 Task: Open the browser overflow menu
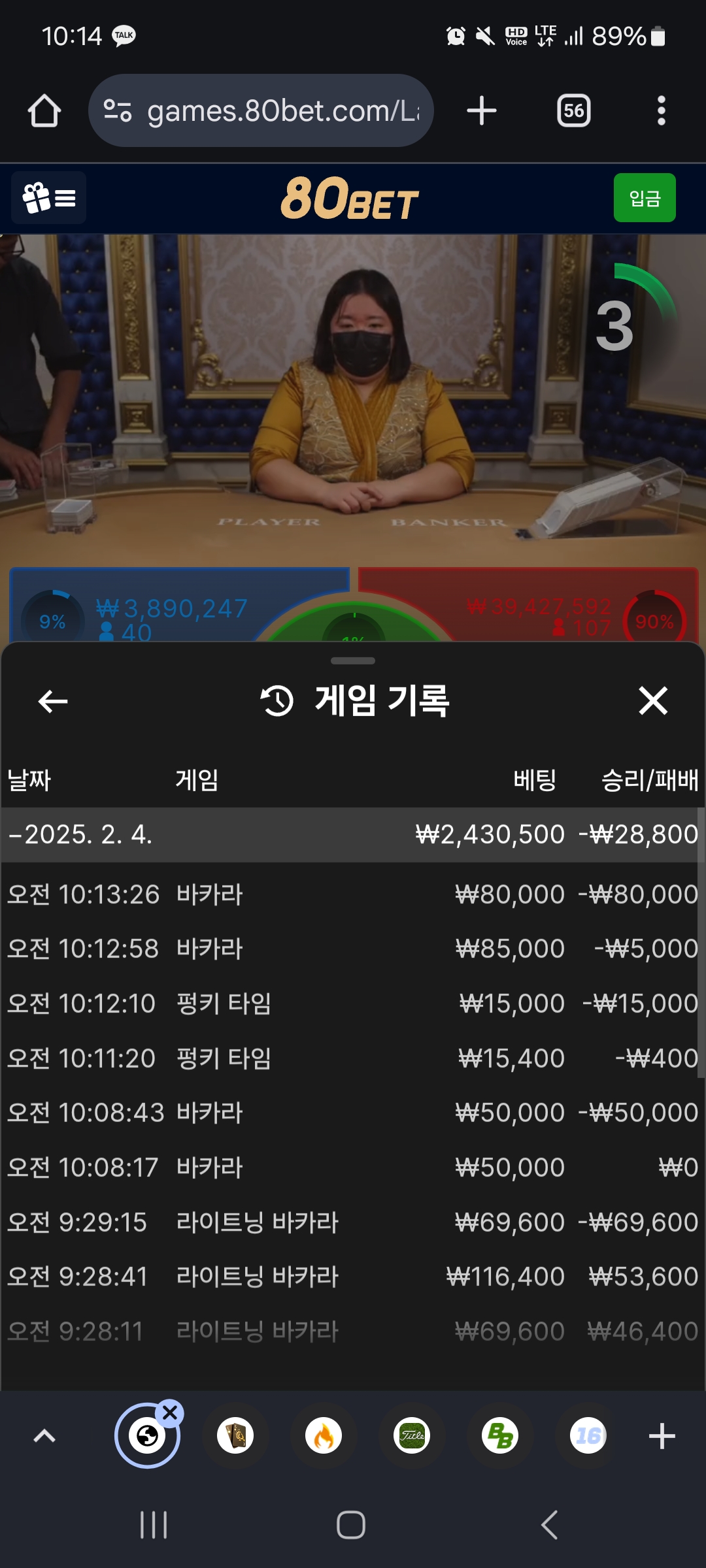click(x=661, y=110)
